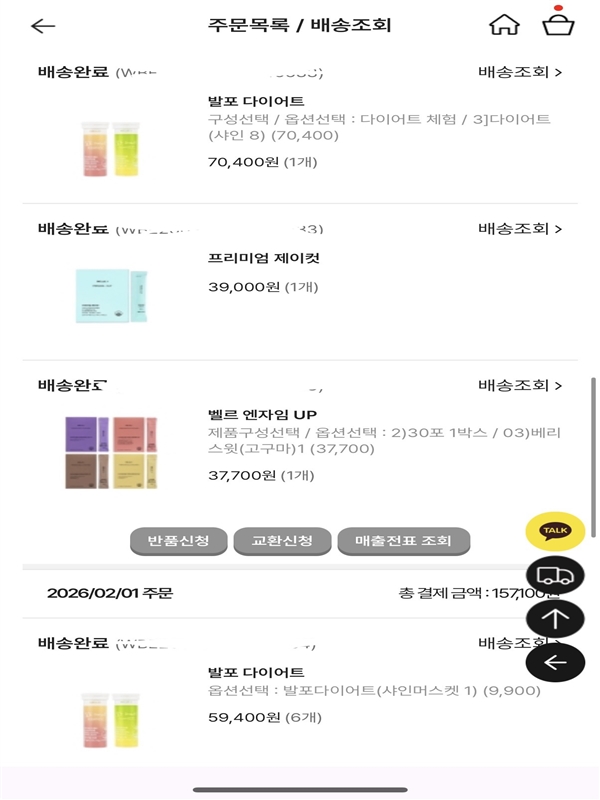Request an exchange via 교환신청
Viewport: 600px width, 800px height.
point(282,541)
